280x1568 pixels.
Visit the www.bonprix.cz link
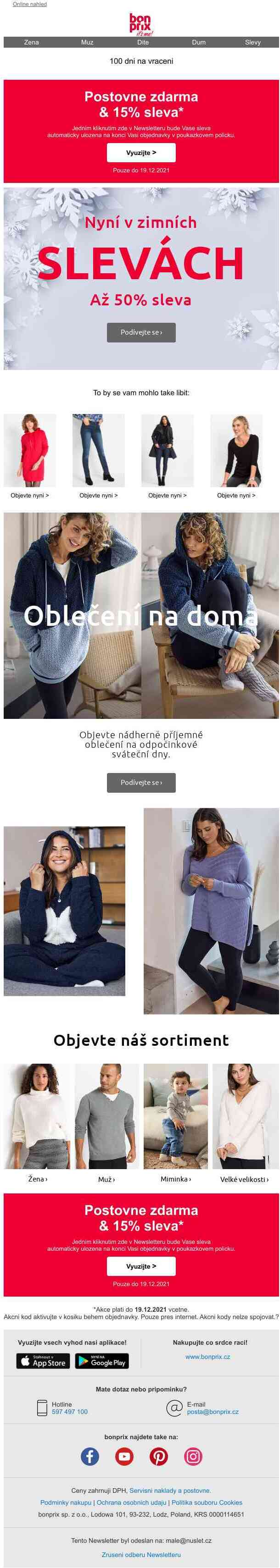tap(207, 1357)
